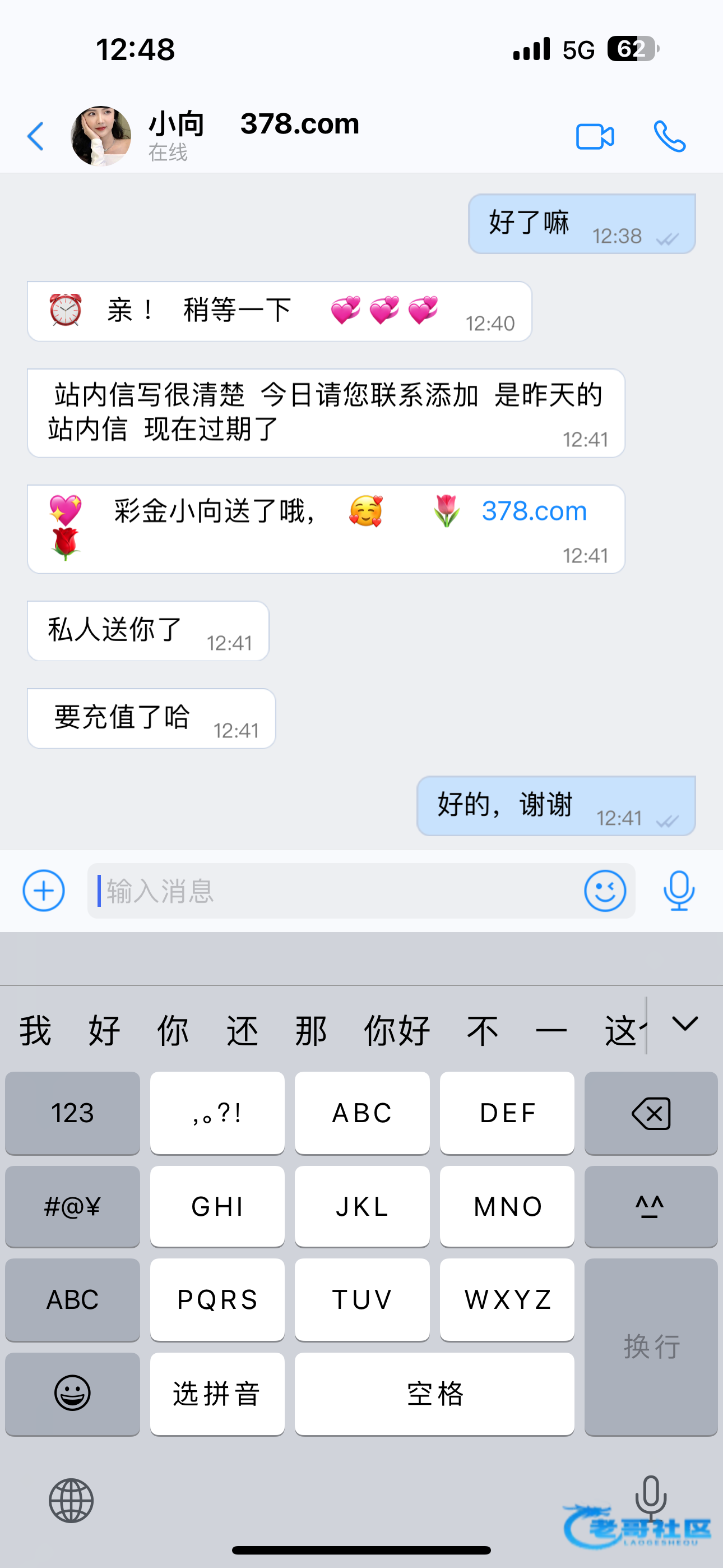Insert the 我 suggestion from the keyboard

coord(35,1030)
